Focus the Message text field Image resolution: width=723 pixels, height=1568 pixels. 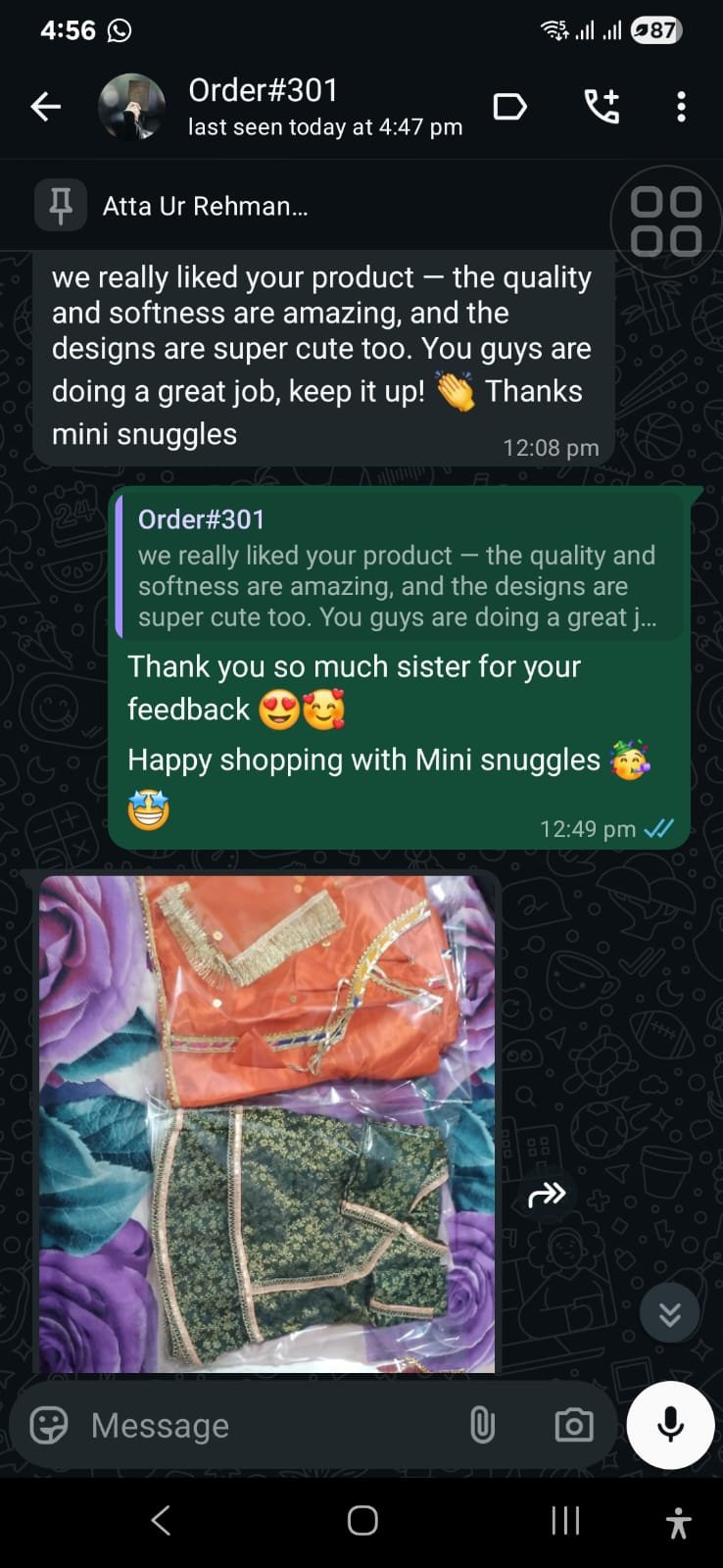(x=265, y=1426)
